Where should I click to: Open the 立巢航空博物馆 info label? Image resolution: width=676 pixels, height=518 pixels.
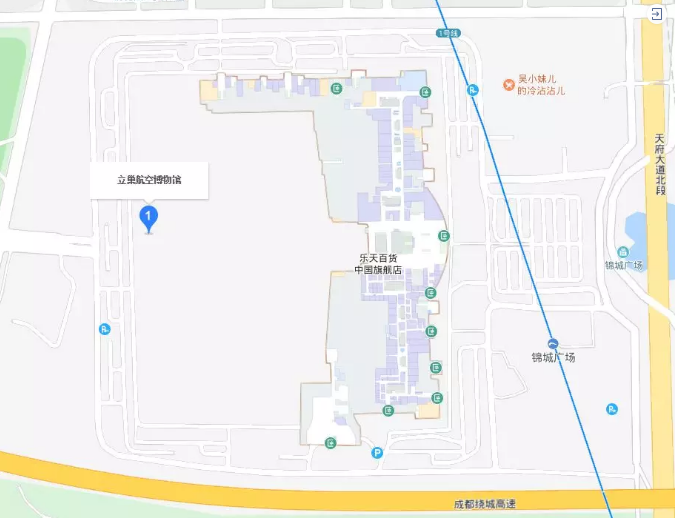(149, 181)
